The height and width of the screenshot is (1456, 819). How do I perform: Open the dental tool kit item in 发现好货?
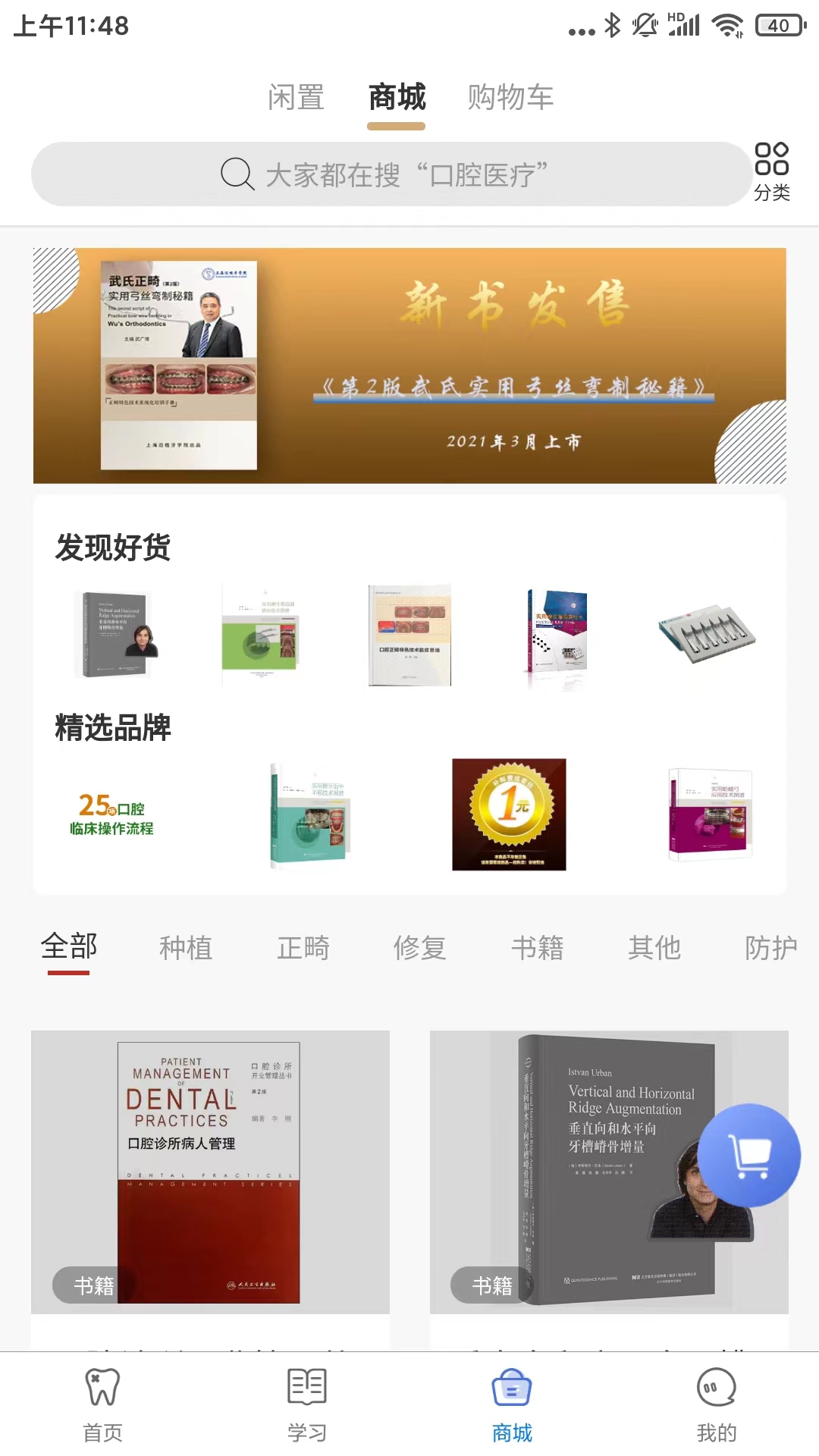point(707,635)
